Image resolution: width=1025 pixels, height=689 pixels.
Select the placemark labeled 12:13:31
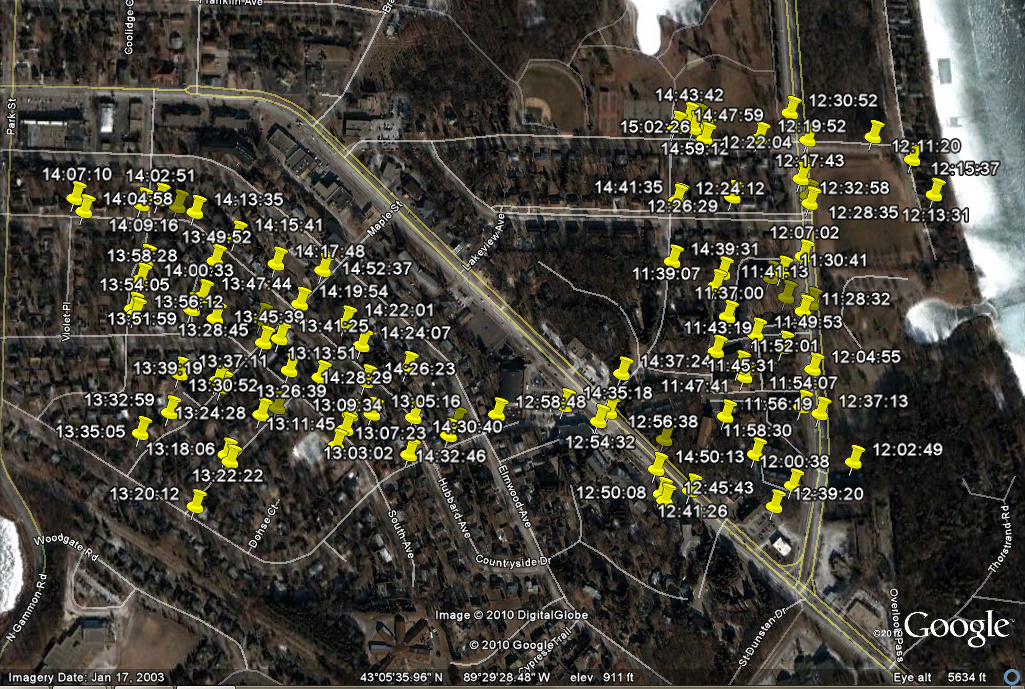[935, 189]
